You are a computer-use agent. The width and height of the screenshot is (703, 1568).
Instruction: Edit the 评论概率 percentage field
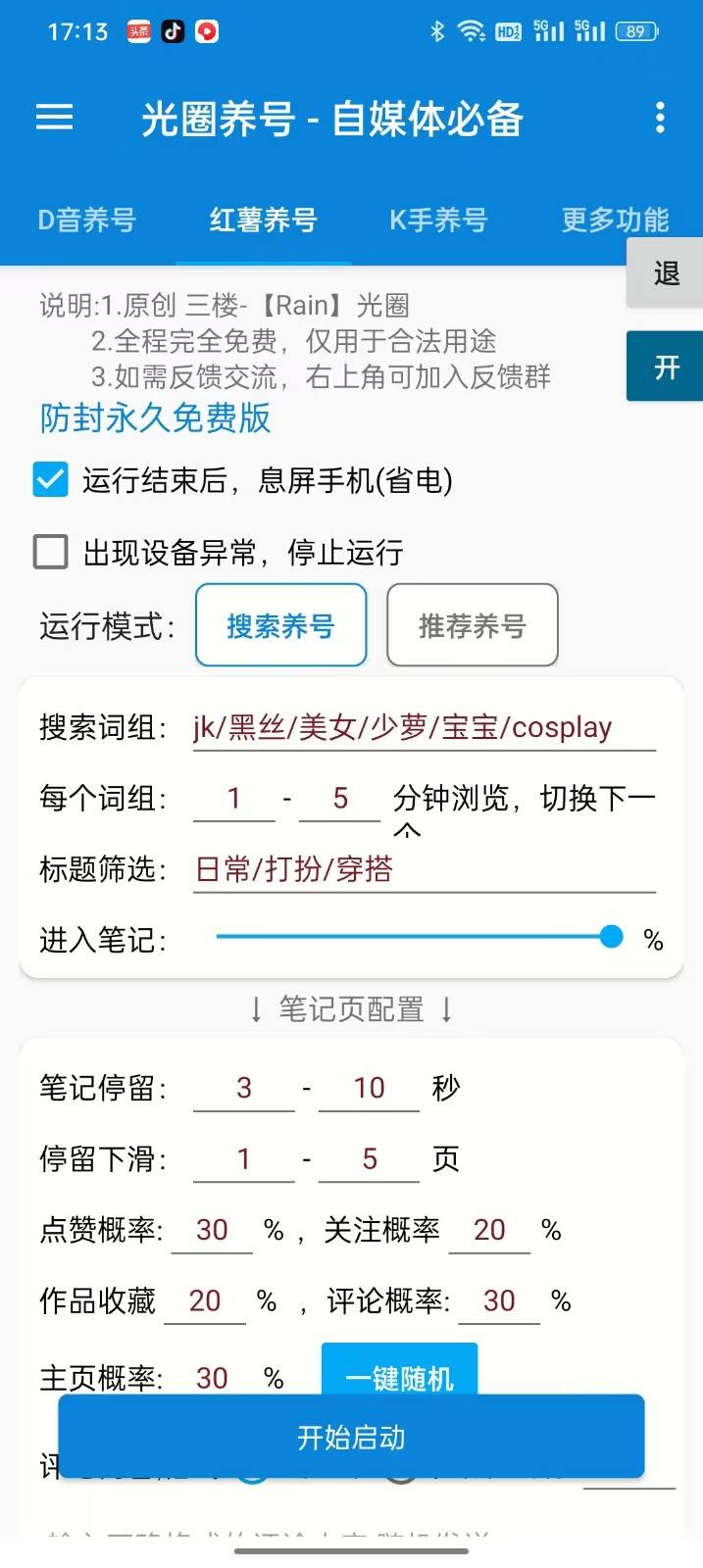[x=499, y=1301]
